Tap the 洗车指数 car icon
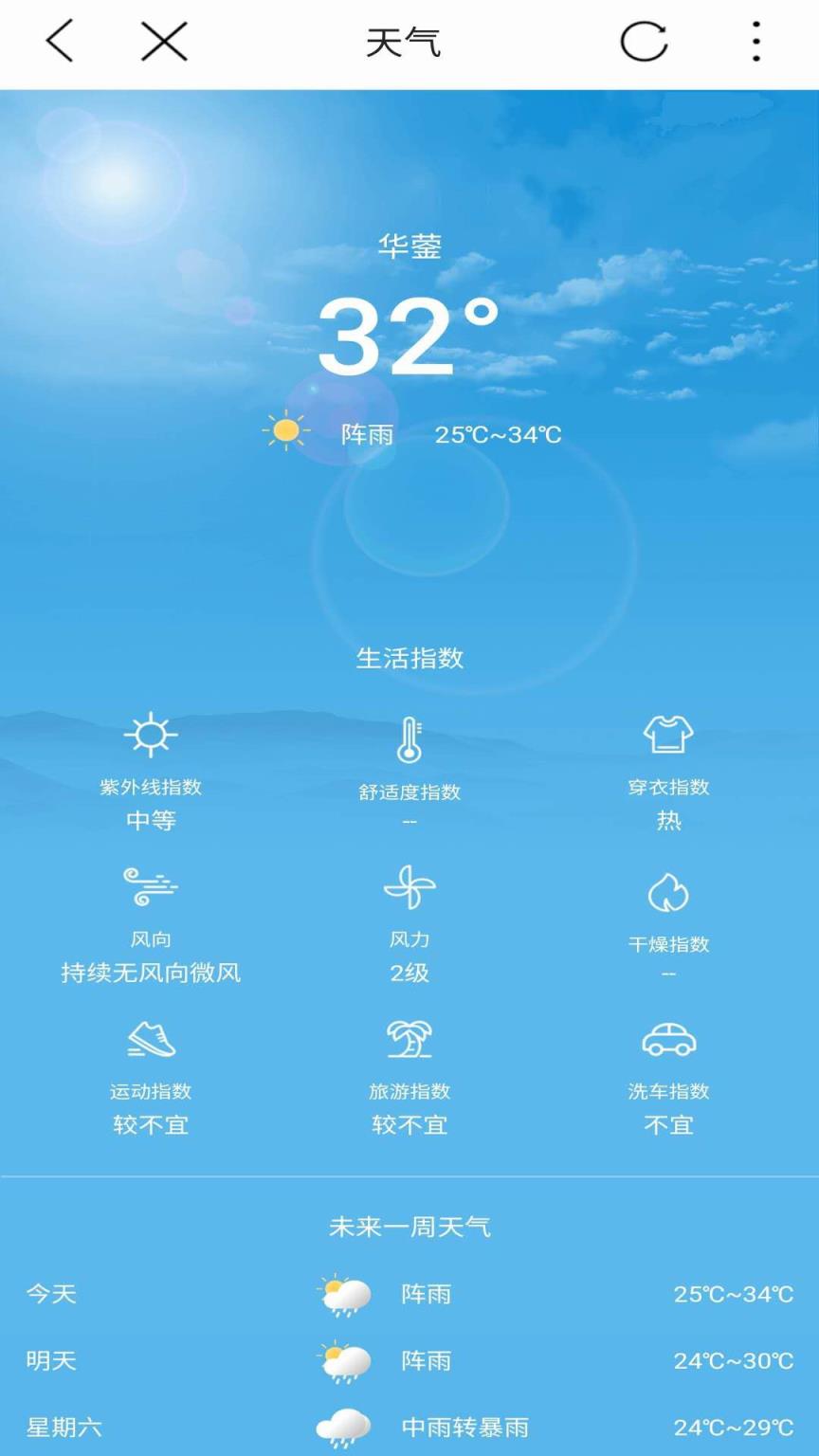Screen dimensions: 819x1456 [670, 1041]
